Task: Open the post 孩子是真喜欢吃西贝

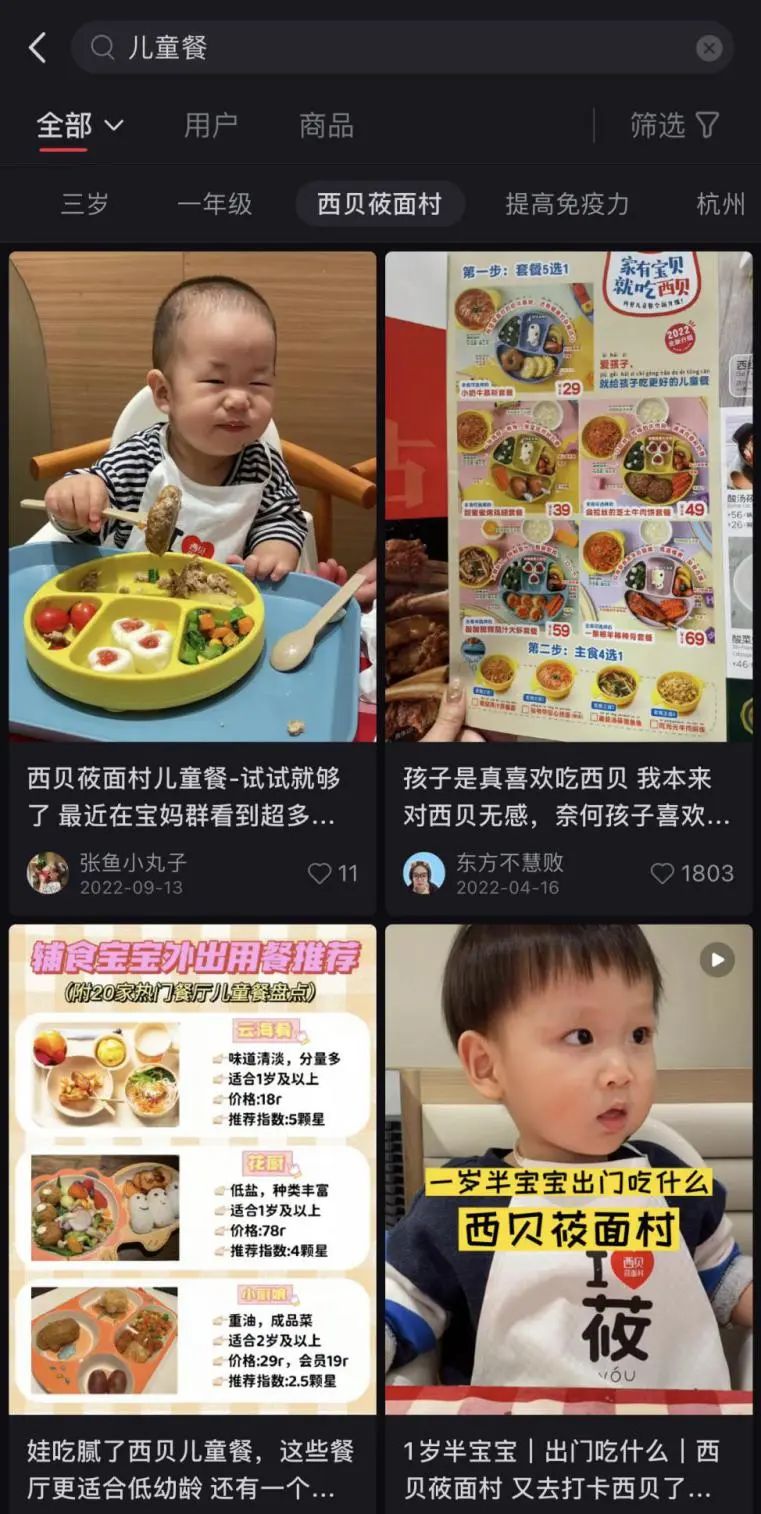Action: tap(568, 496)
